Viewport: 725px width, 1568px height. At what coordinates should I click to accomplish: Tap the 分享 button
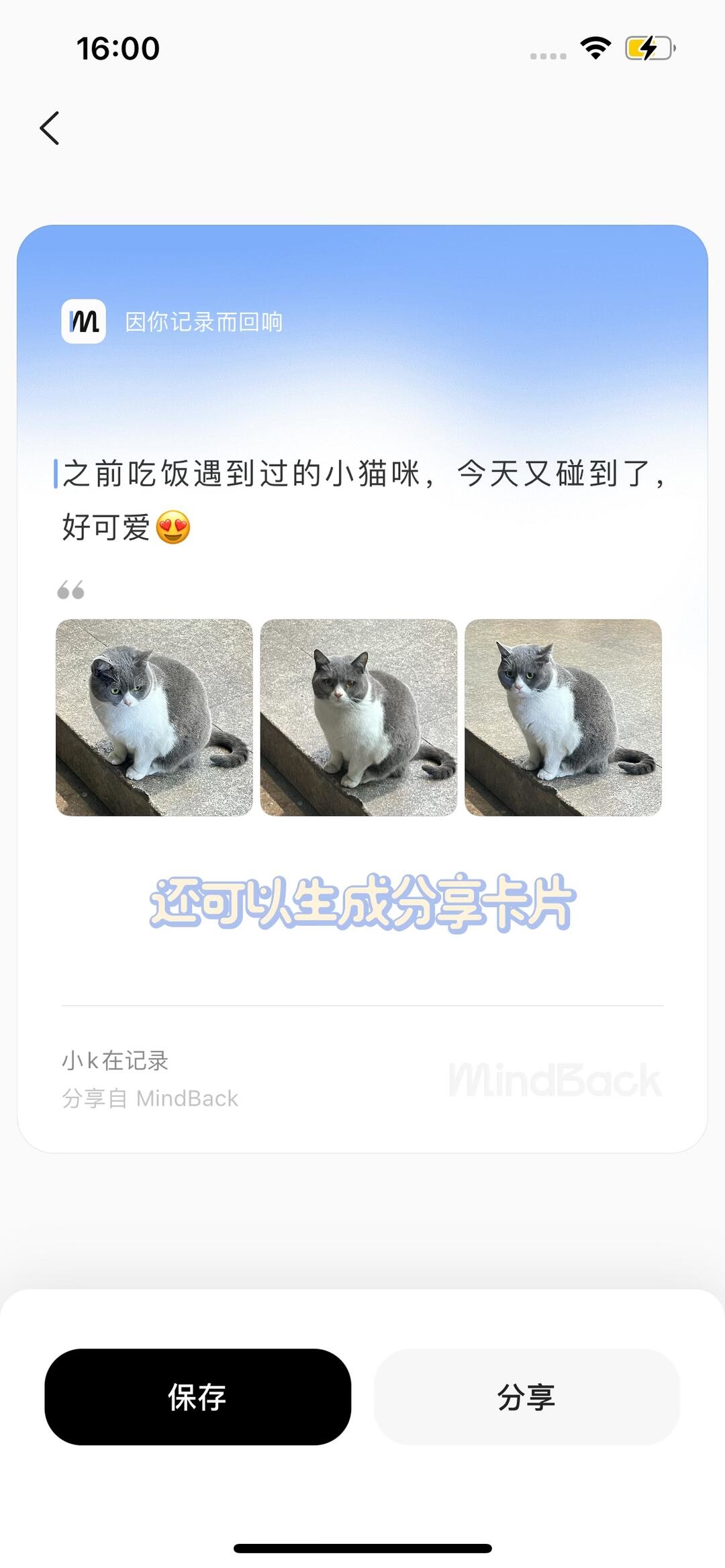526,1396
